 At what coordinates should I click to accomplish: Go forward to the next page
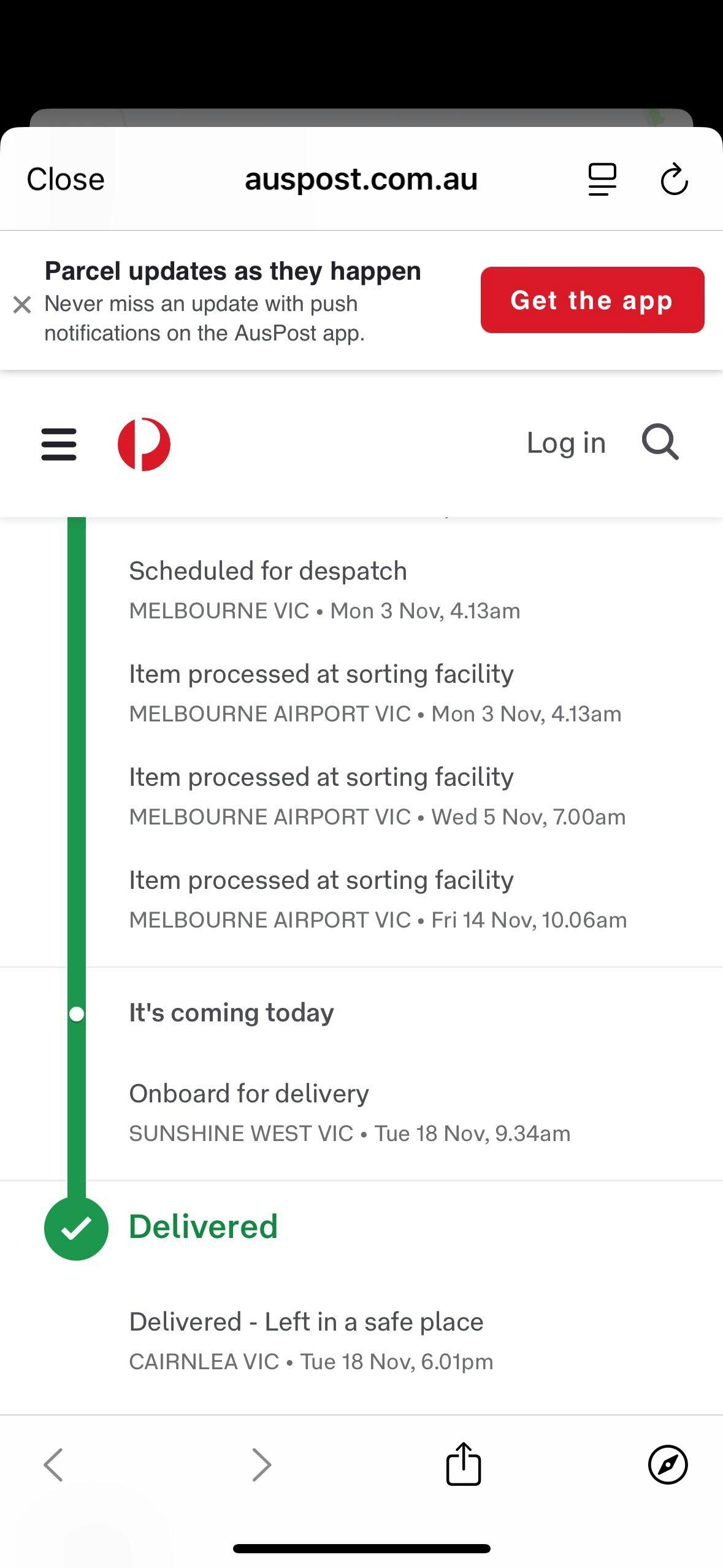click(262, 1464)
